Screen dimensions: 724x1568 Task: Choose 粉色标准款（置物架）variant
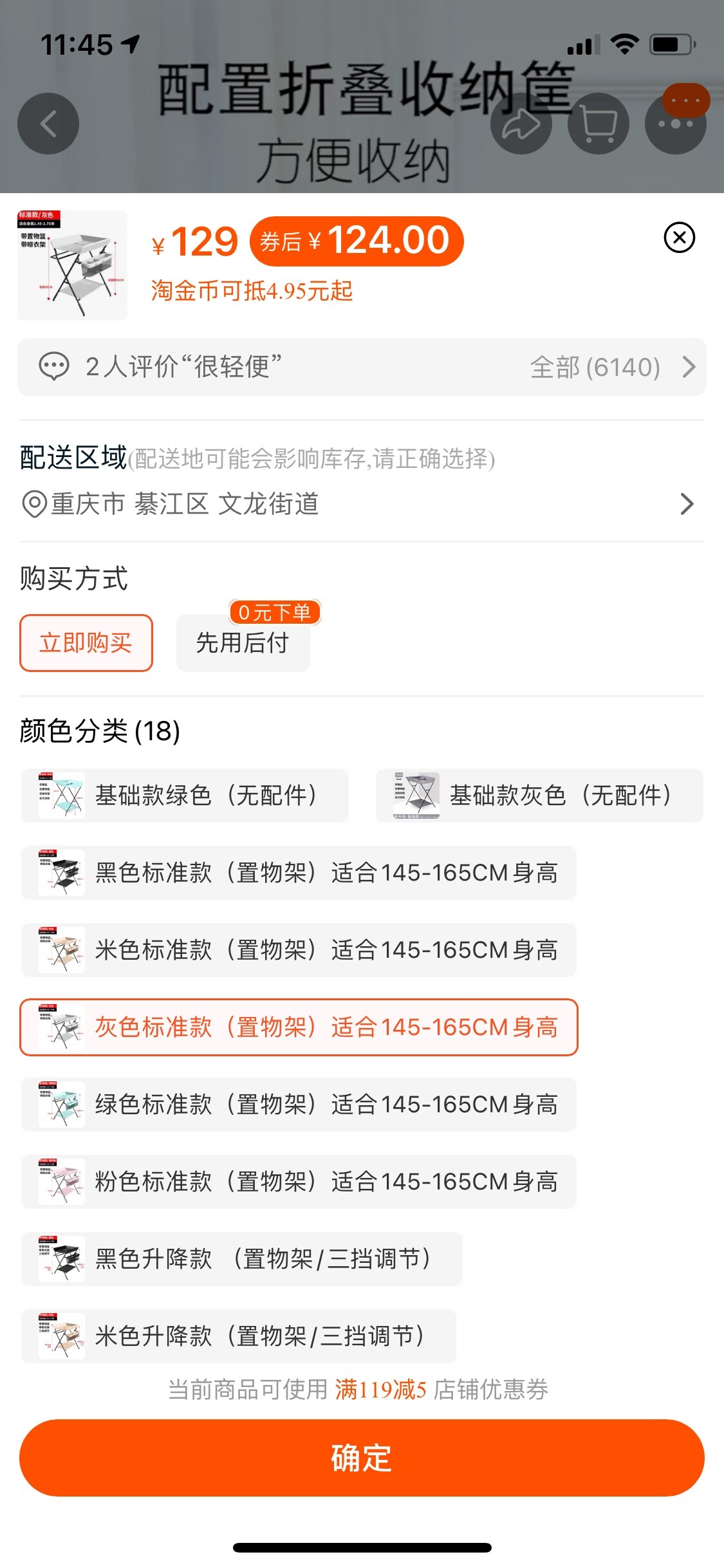[x=299, y=1182]
